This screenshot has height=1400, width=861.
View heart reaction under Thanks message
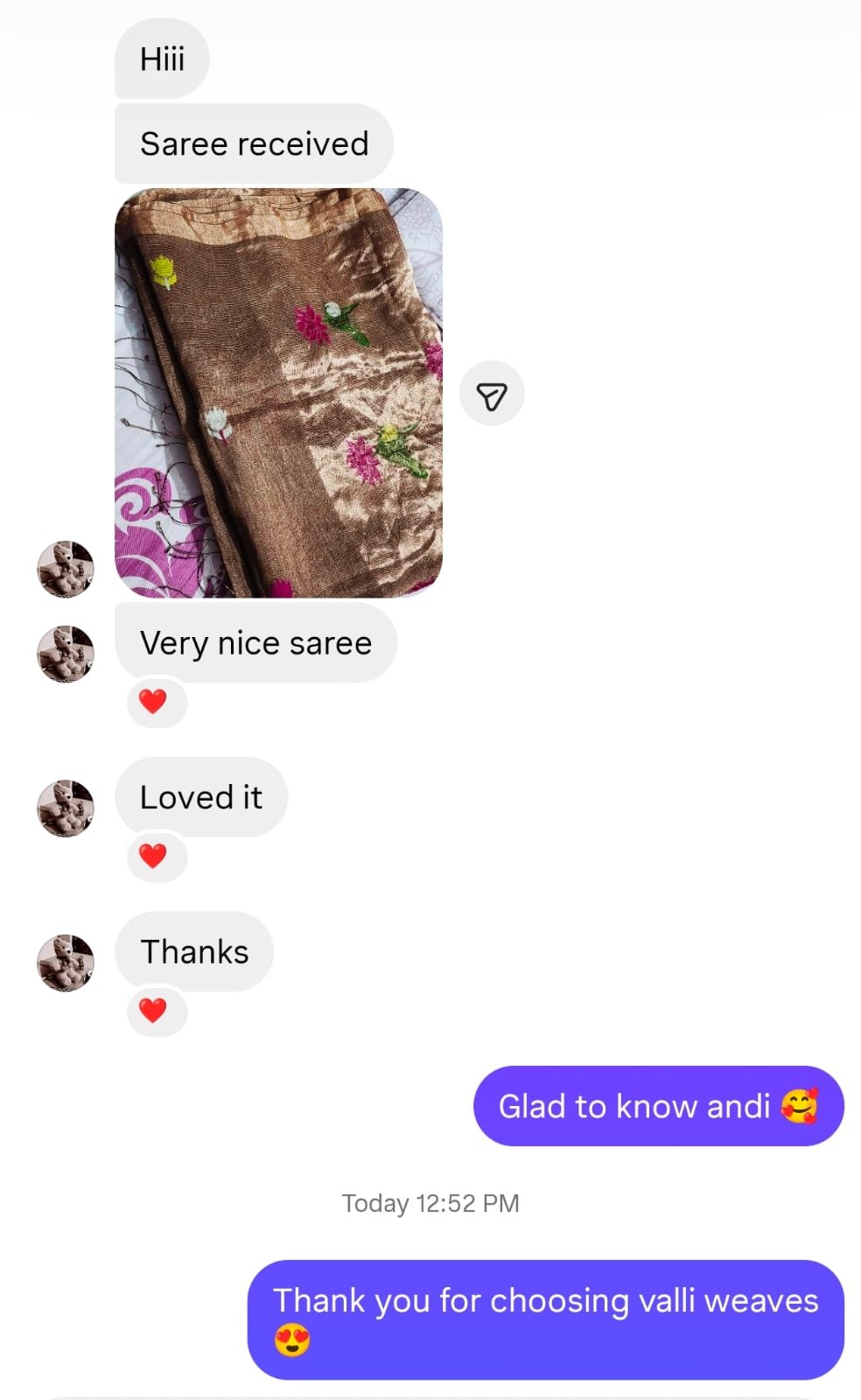[x=154, y=1011]
